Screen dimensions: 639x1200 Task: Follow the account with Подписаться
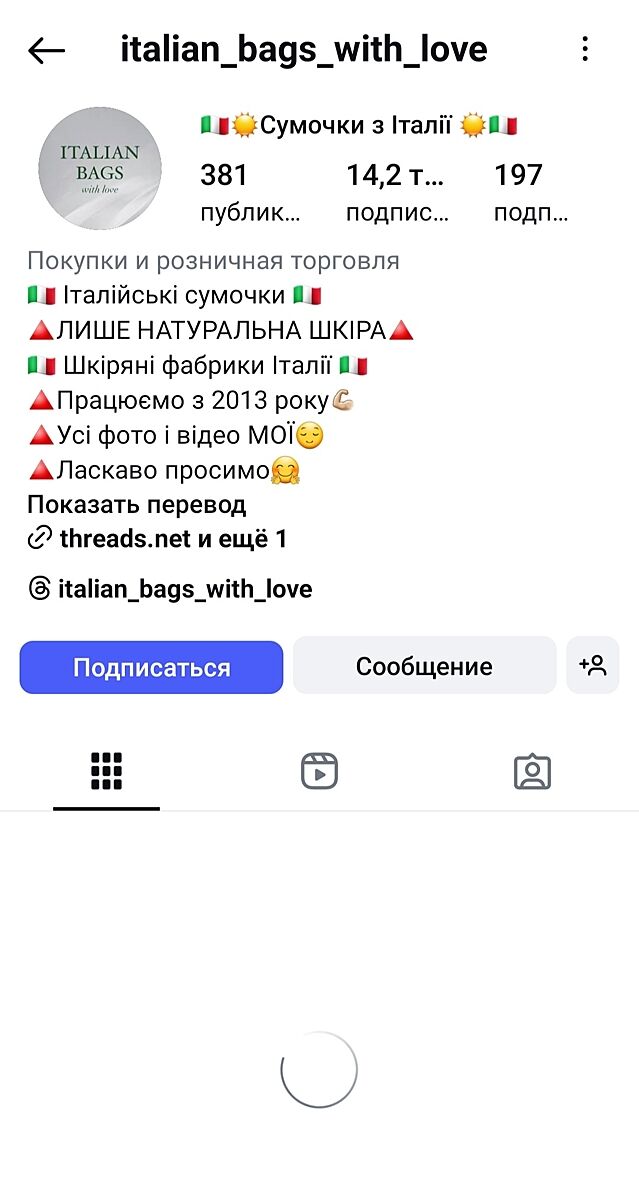pyautogui.click(x=151, y=667)
